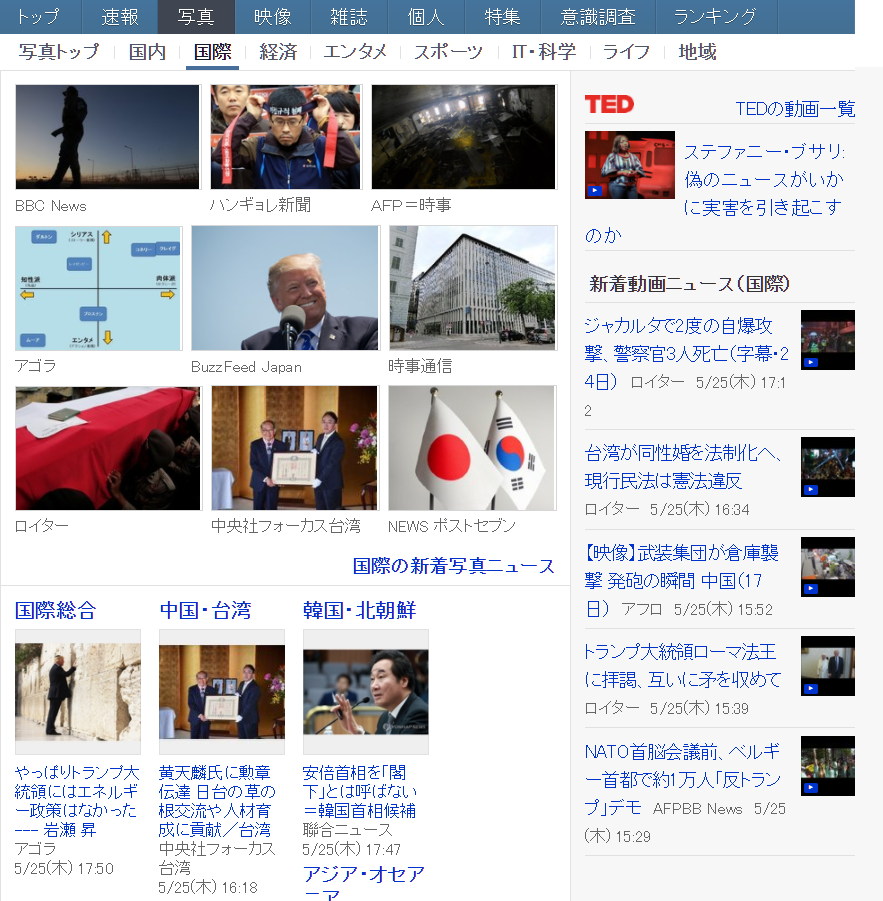The height and width of the screenshot is (901, 883).
Task: Read 安倍首相を「閣下」とは呼ばない article
Action: click(359, 791)
